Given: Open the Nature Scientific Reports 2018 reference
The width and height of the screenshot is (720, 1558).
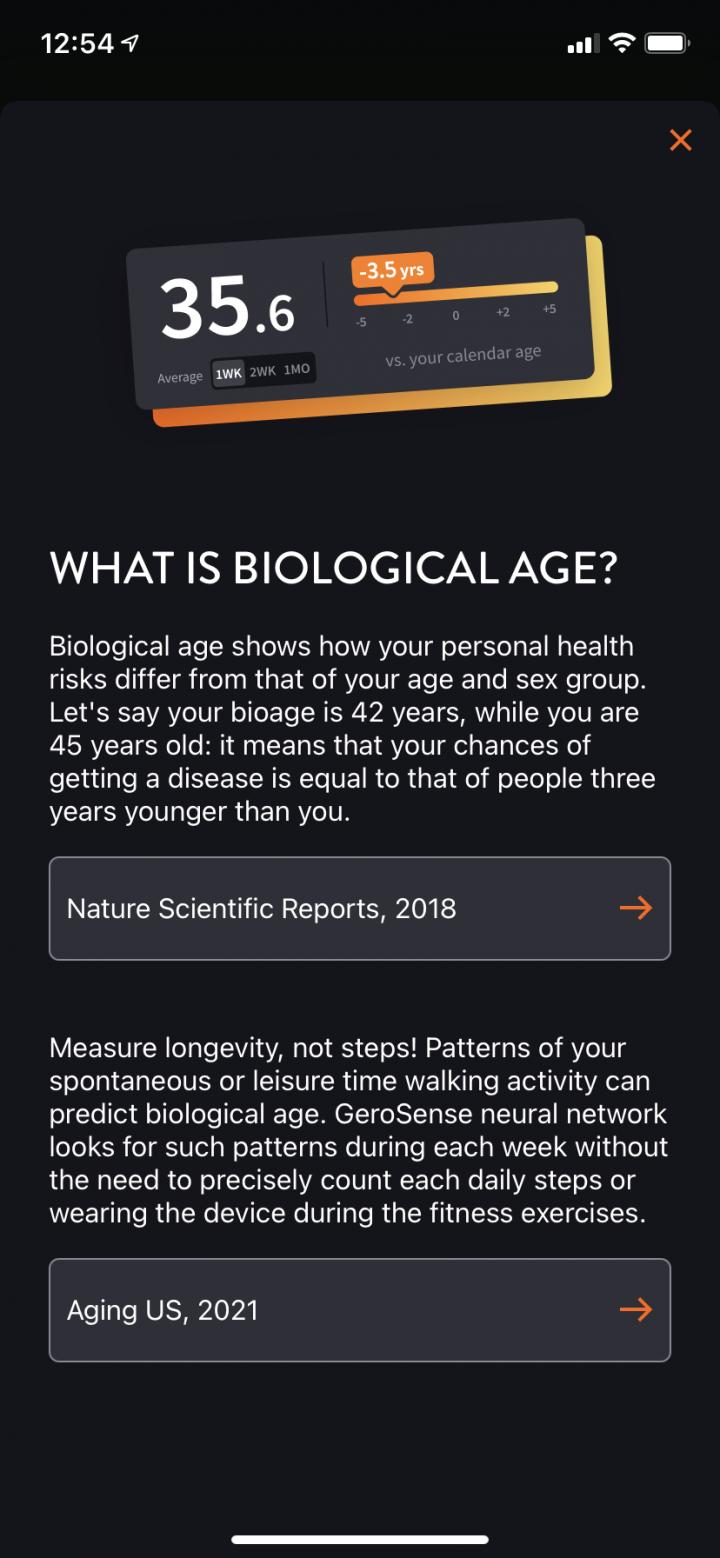Looking at the screenshot, I should click(x=360, y=908).
